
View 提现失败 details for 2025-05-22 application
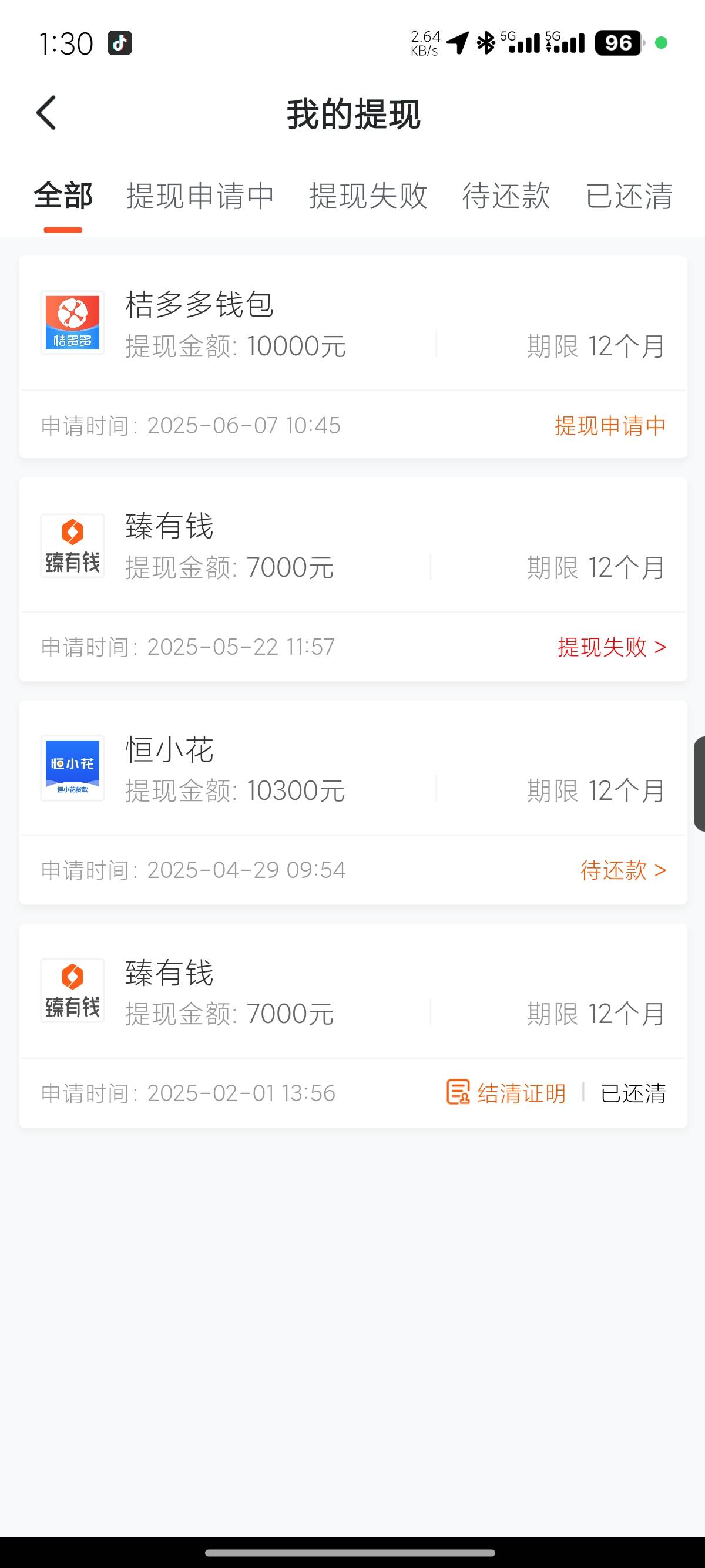pyautogui.click(x=611, y=647)
